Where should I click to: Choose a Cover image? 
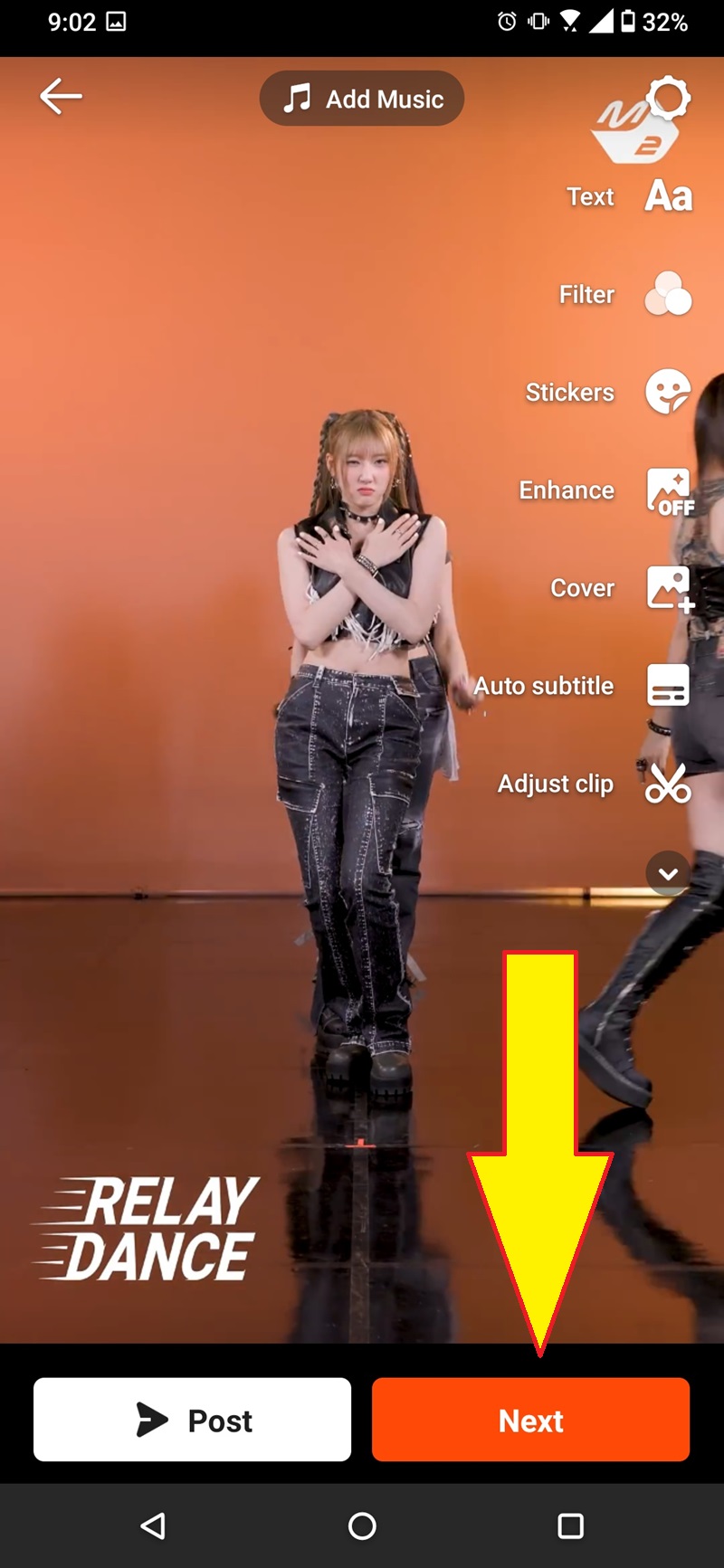pyautogui.click(x=669, y=588)
